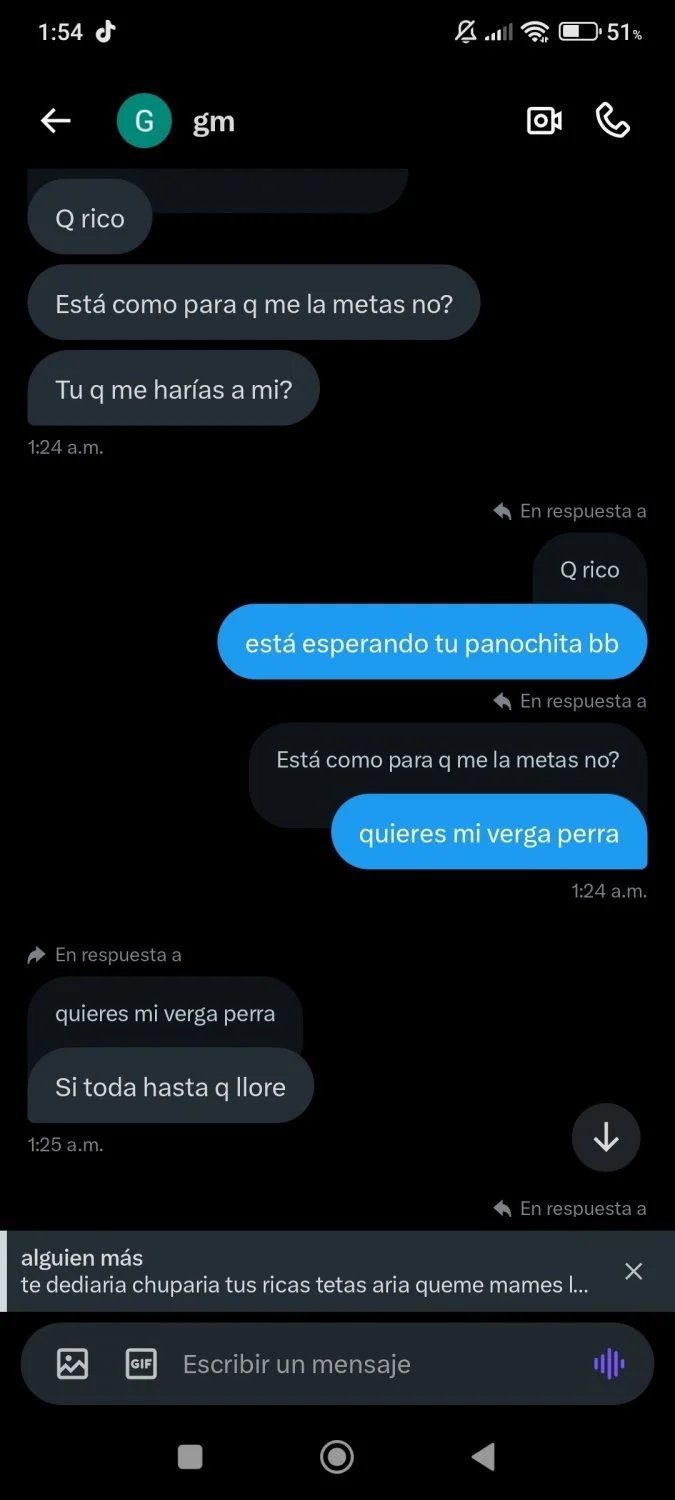
Task: Record a voice message
Action: [x=609, y=1364]
